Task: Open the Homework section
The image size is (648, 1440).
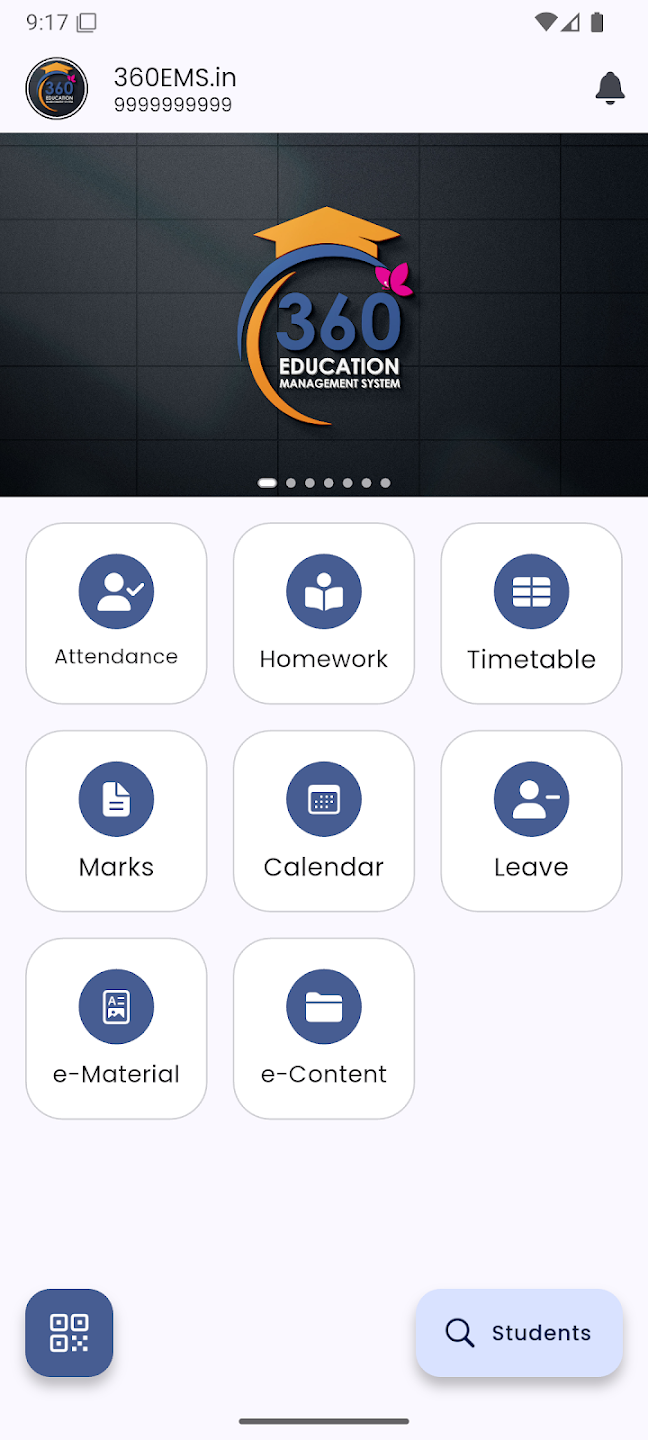Action: (324, 613)
